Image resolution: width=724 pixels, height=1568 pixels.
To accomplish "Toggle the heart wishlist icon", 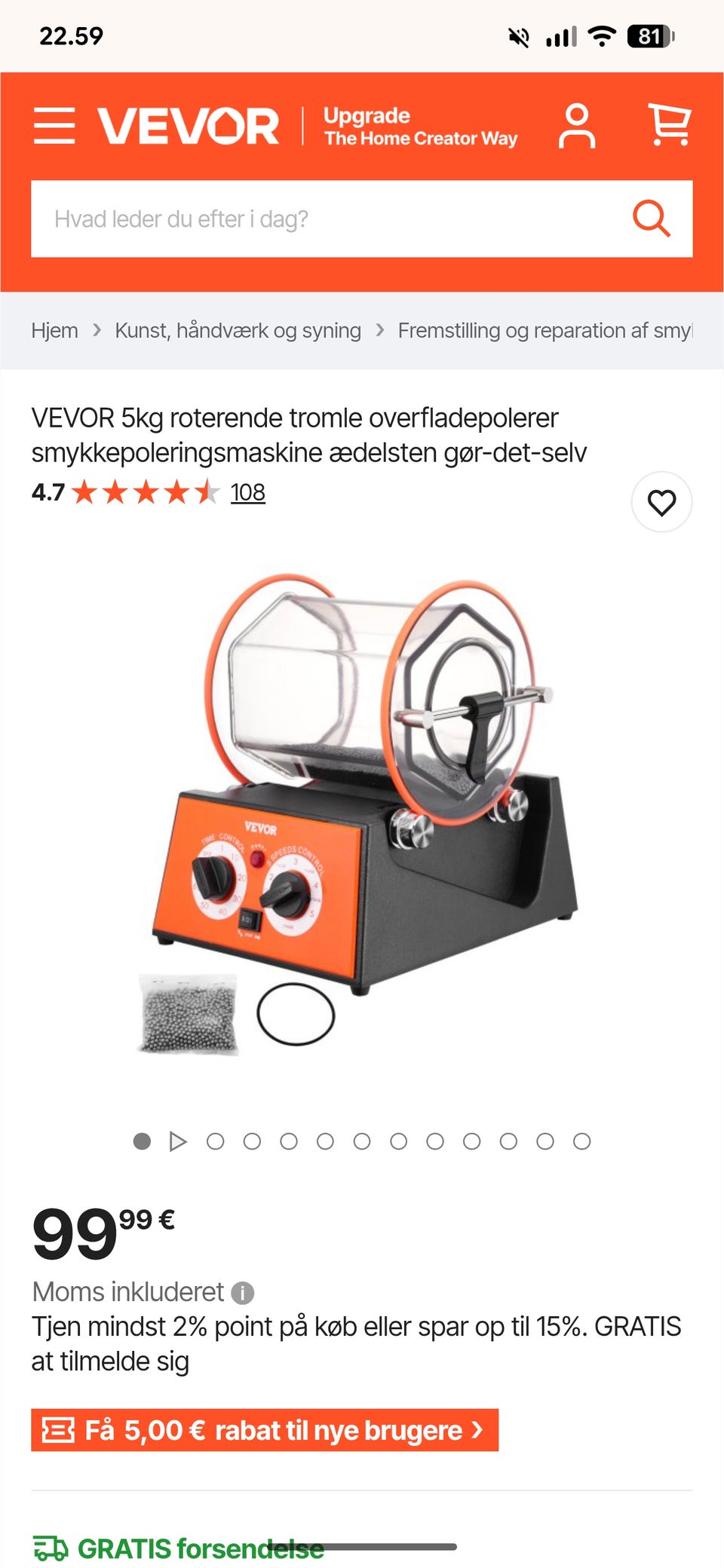I will (x=661, y=503).
